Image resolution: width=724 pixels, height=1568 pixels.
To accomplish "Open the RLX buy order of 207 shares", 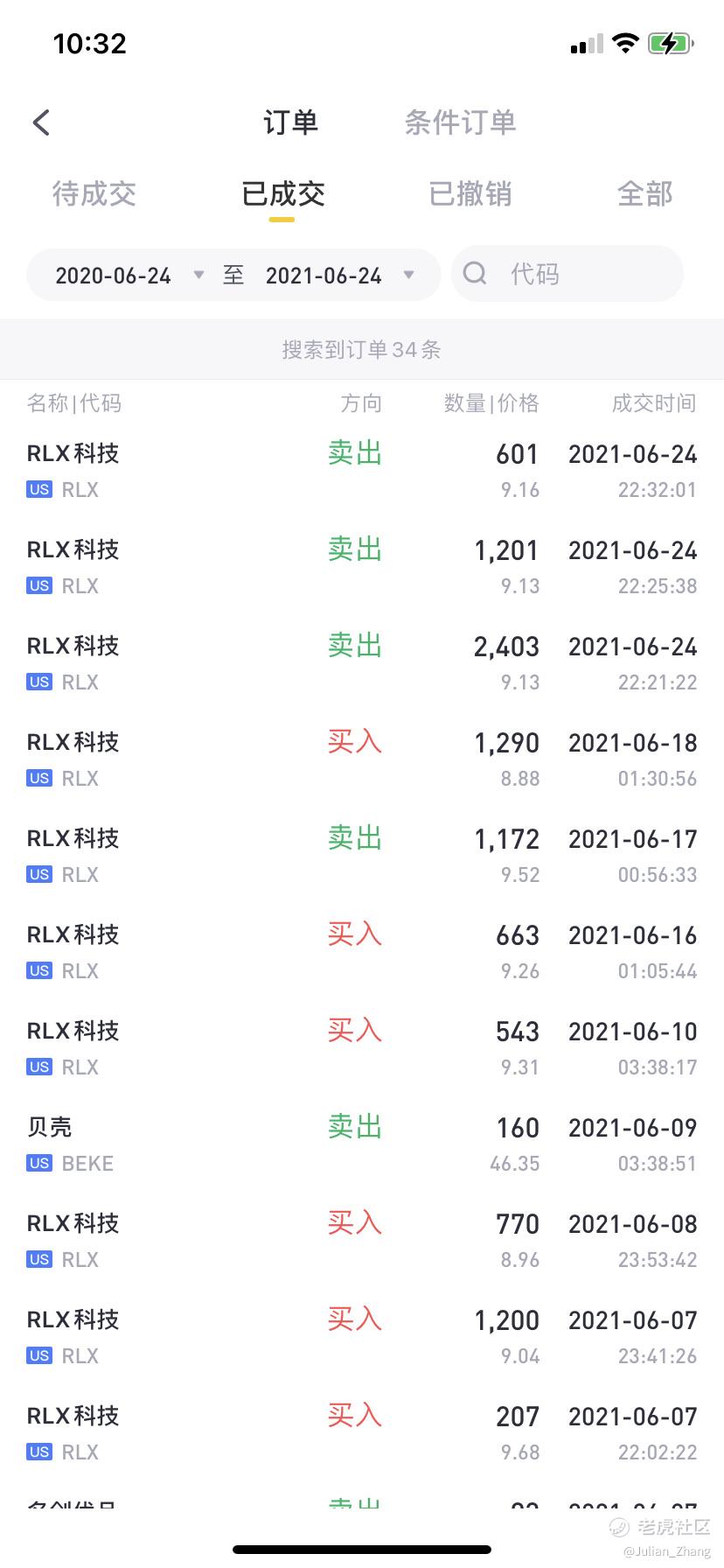I will 362,1433.
